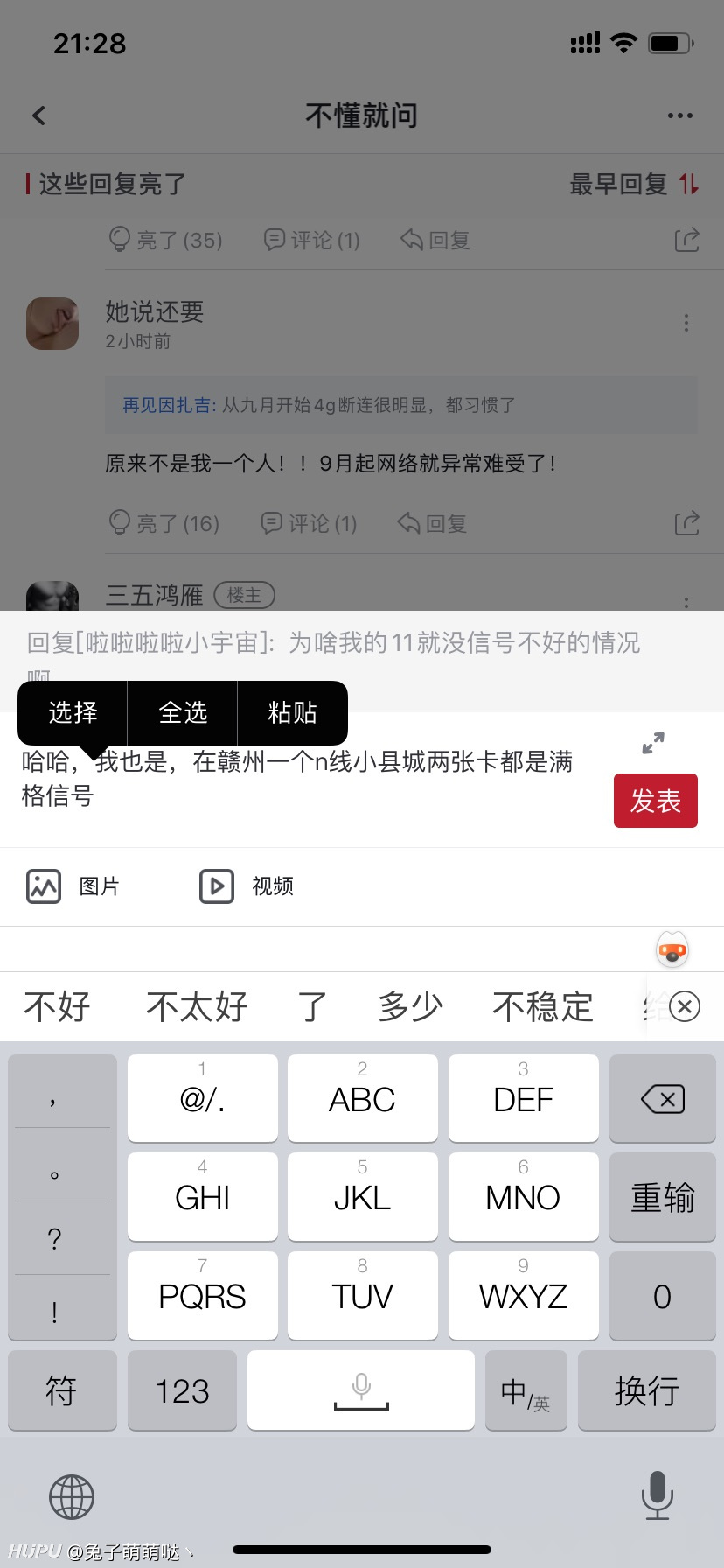Attach a 视频 to the reply
The height and width of the screenshot is (1568, 724).
tap(247, 886)
